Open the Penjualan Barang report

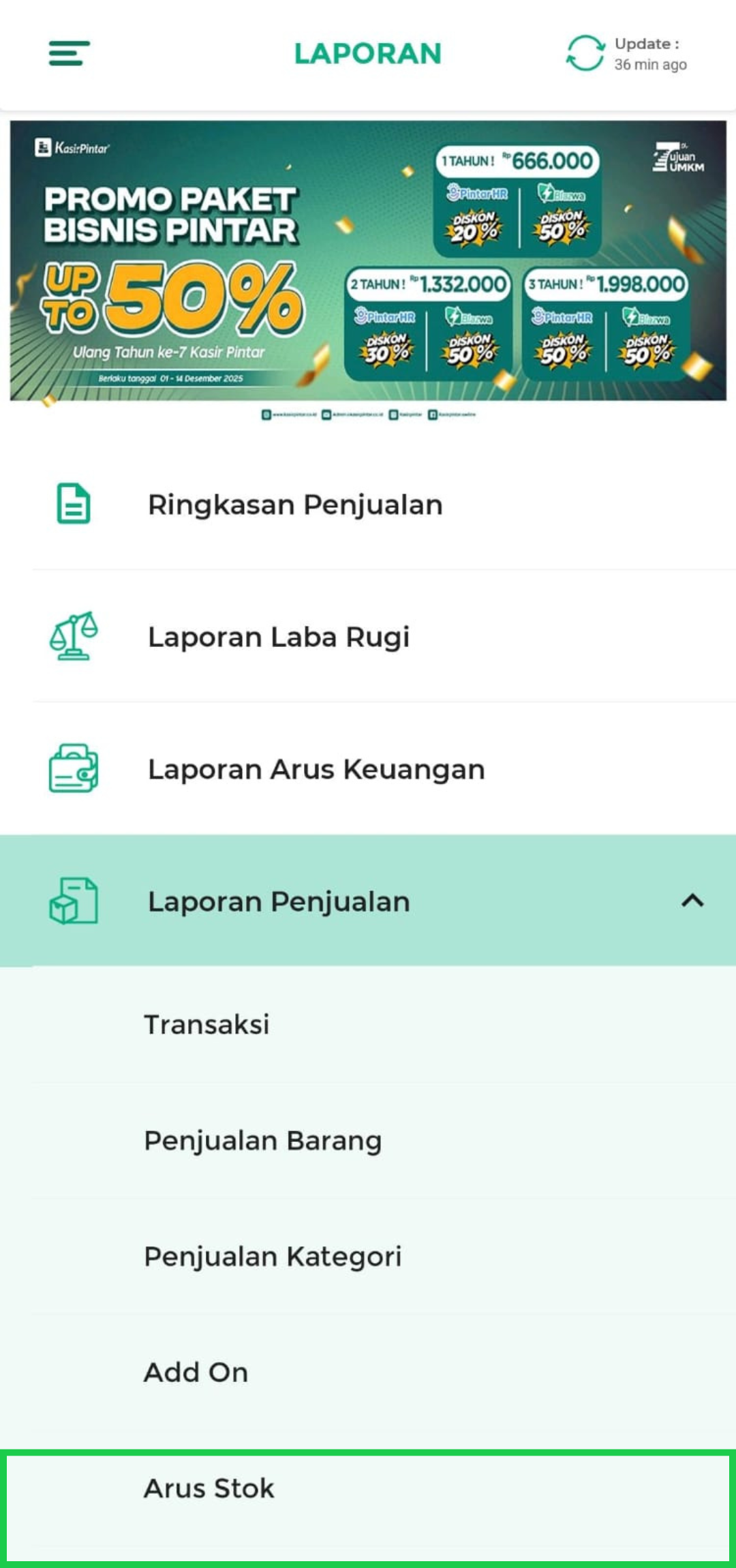tap(262, 1140)
